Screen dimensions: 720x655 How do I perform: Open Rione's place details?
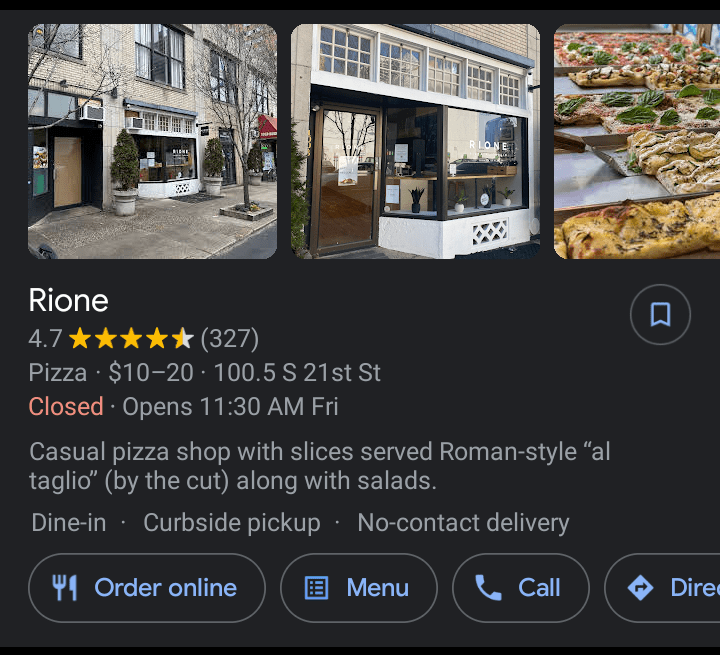click(68, 300)
